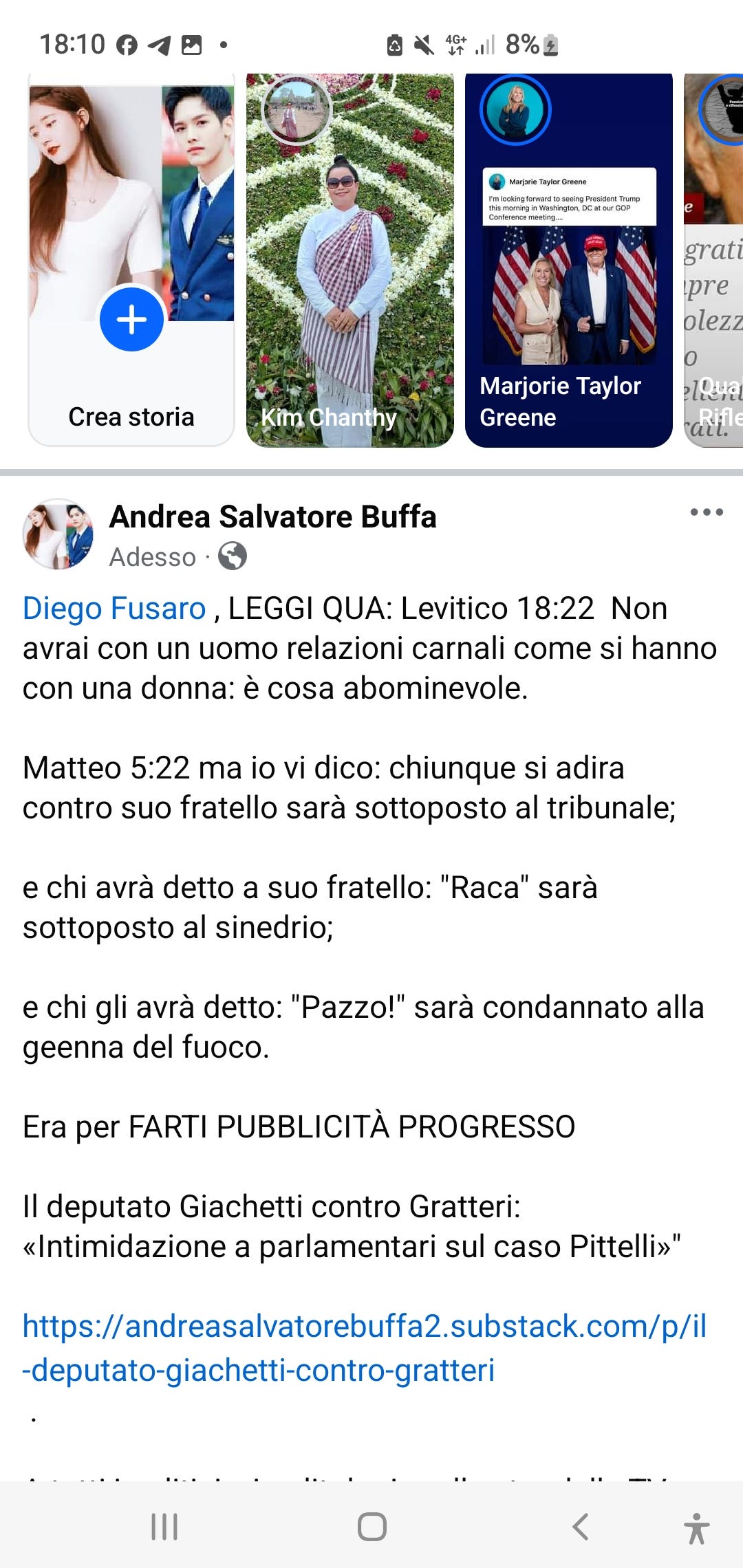Screen dimensions: 743x1568
Task: Open the partially visible fourth story card
Action: click(x=713, y=260)
